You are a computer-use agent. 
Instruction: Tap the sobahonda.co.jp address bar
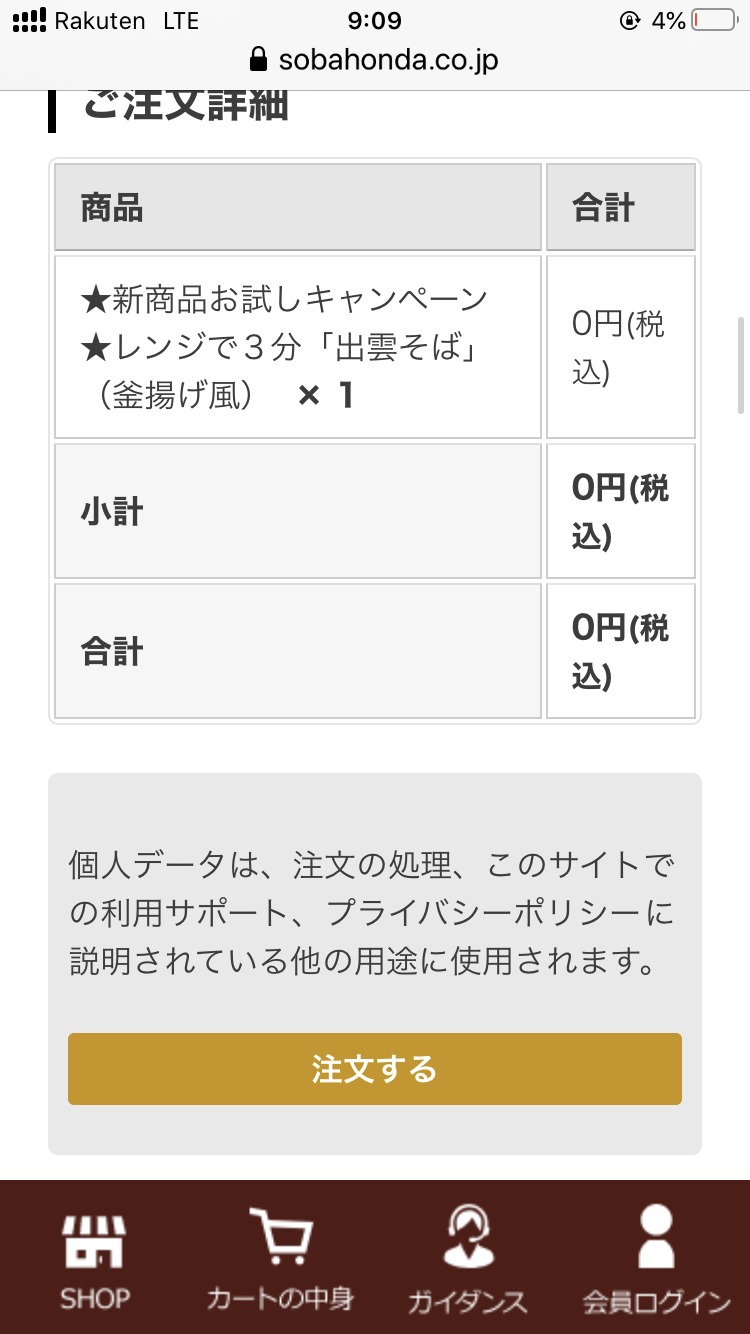click(375, 60)
